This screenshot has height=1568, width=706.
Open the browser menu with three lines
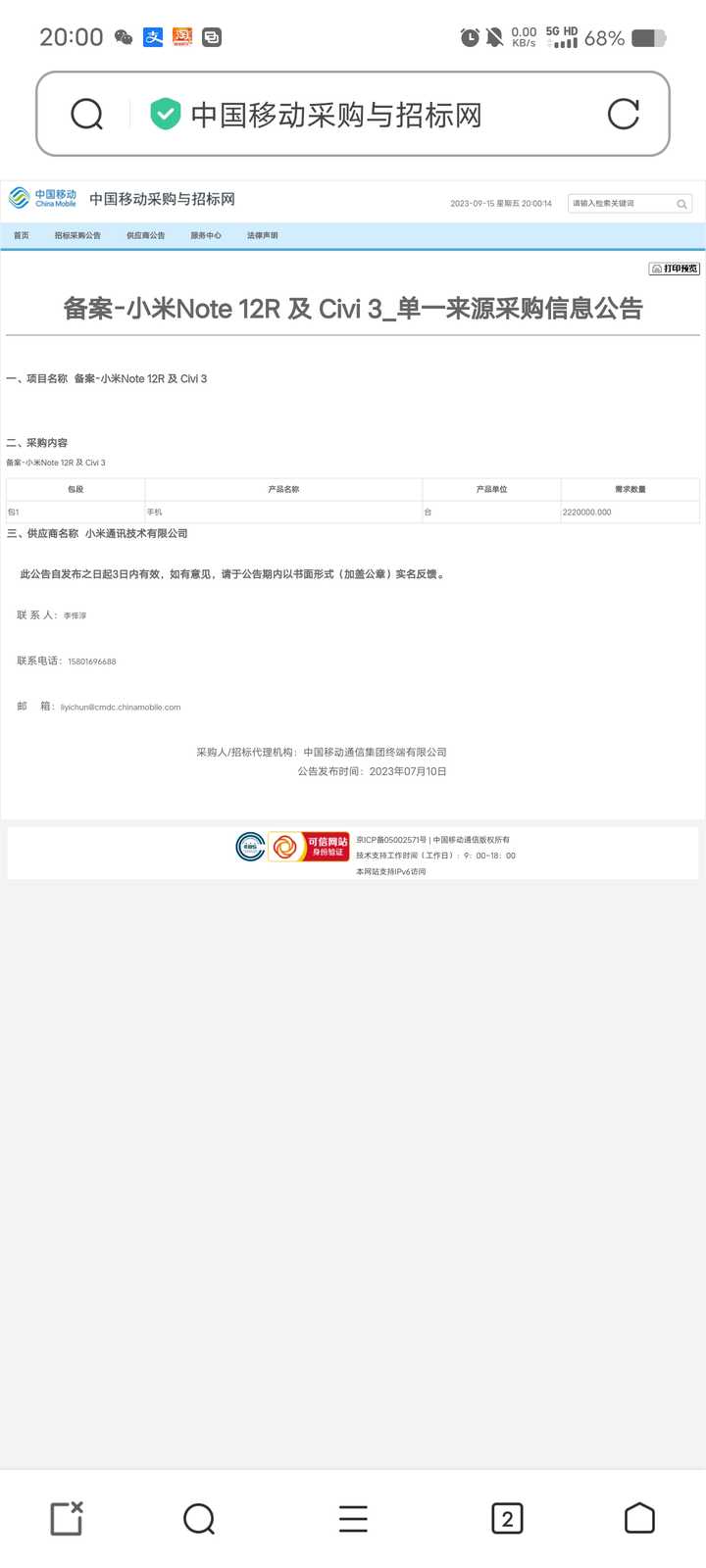(353, 1519)
